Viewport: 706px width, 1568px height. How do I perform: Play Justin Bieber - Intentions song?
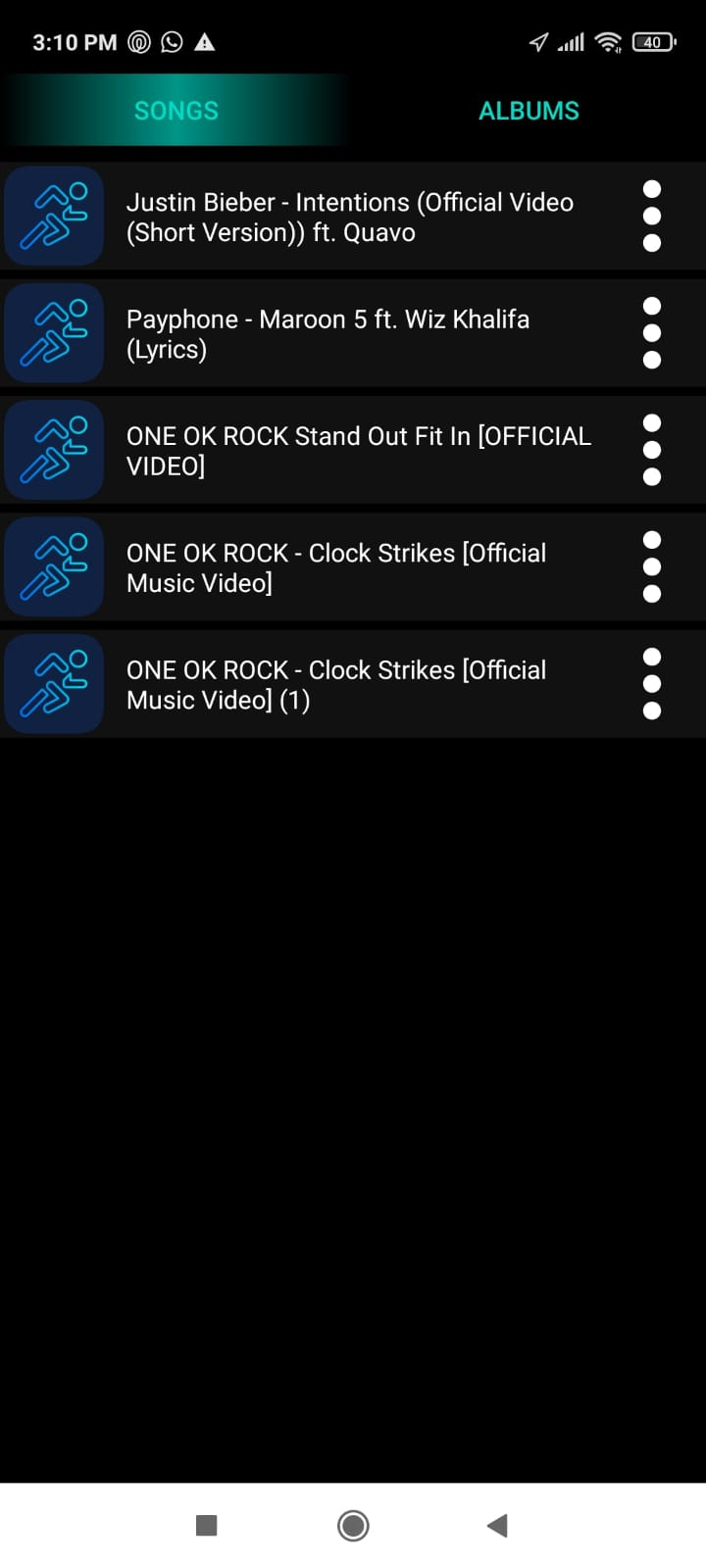click(350, 217)
